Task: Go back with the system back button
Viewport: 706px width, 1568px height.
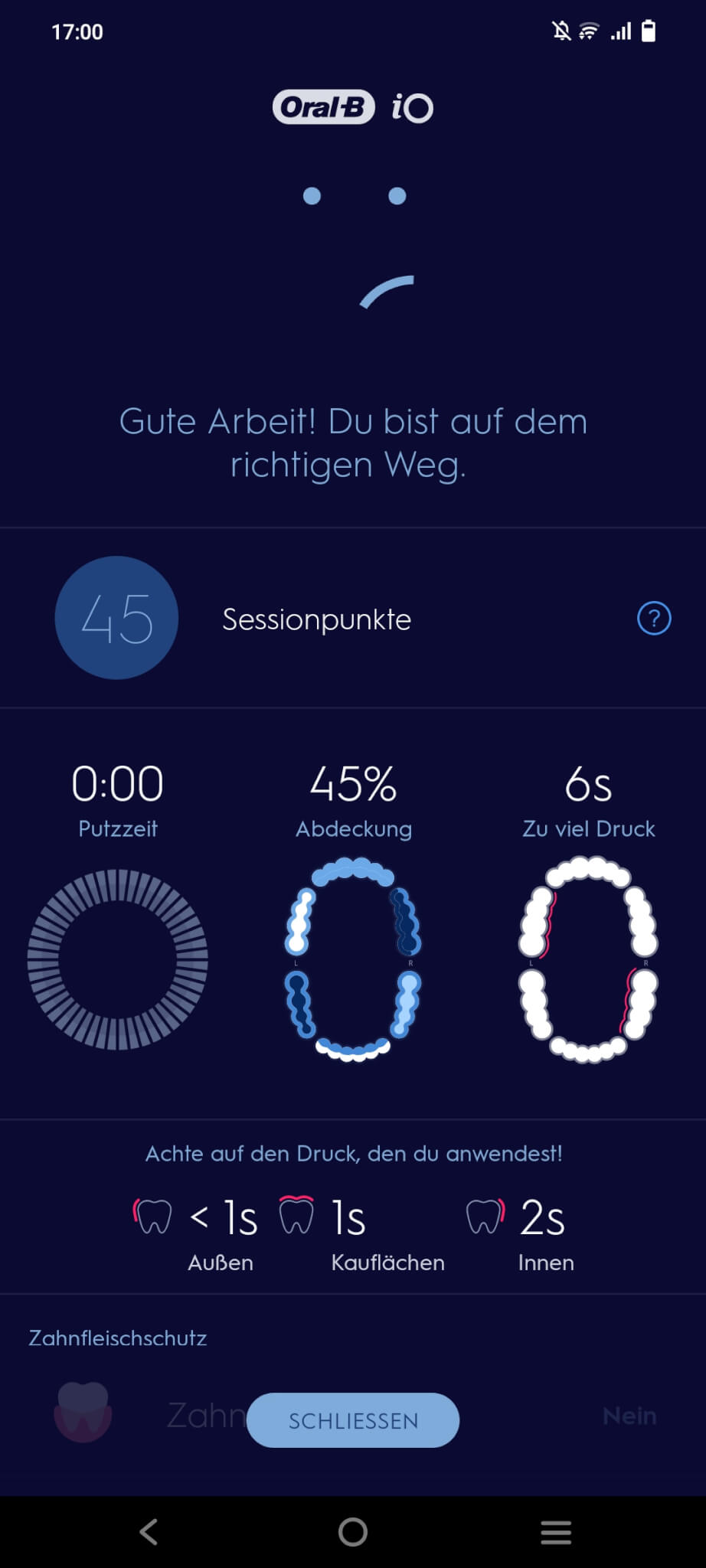Action: click(x=149, y=1532)
